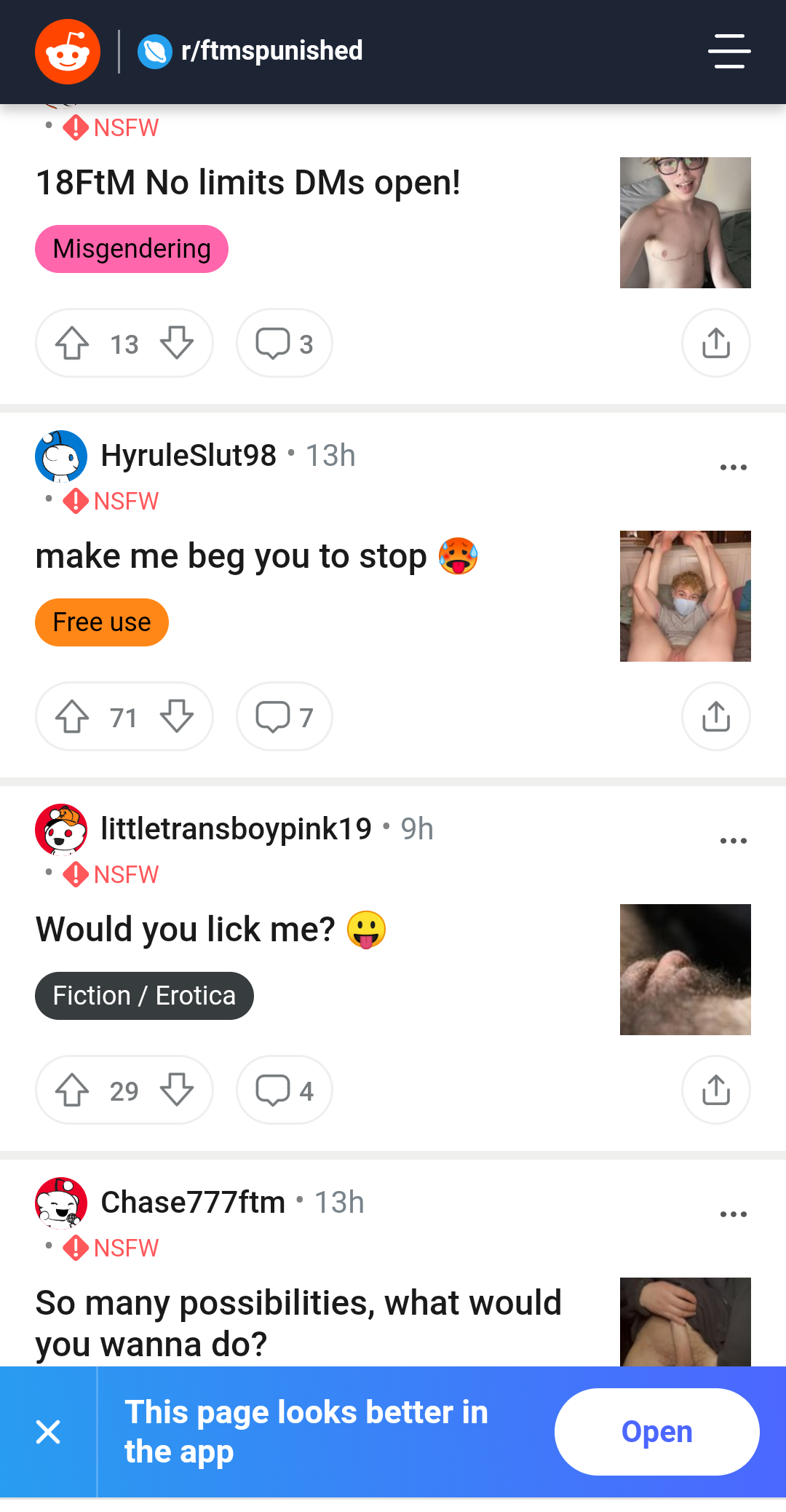Upvote littletransboypink19's post
Image resolution: width=786 pixels, height=1512 pixels.
72,1090
